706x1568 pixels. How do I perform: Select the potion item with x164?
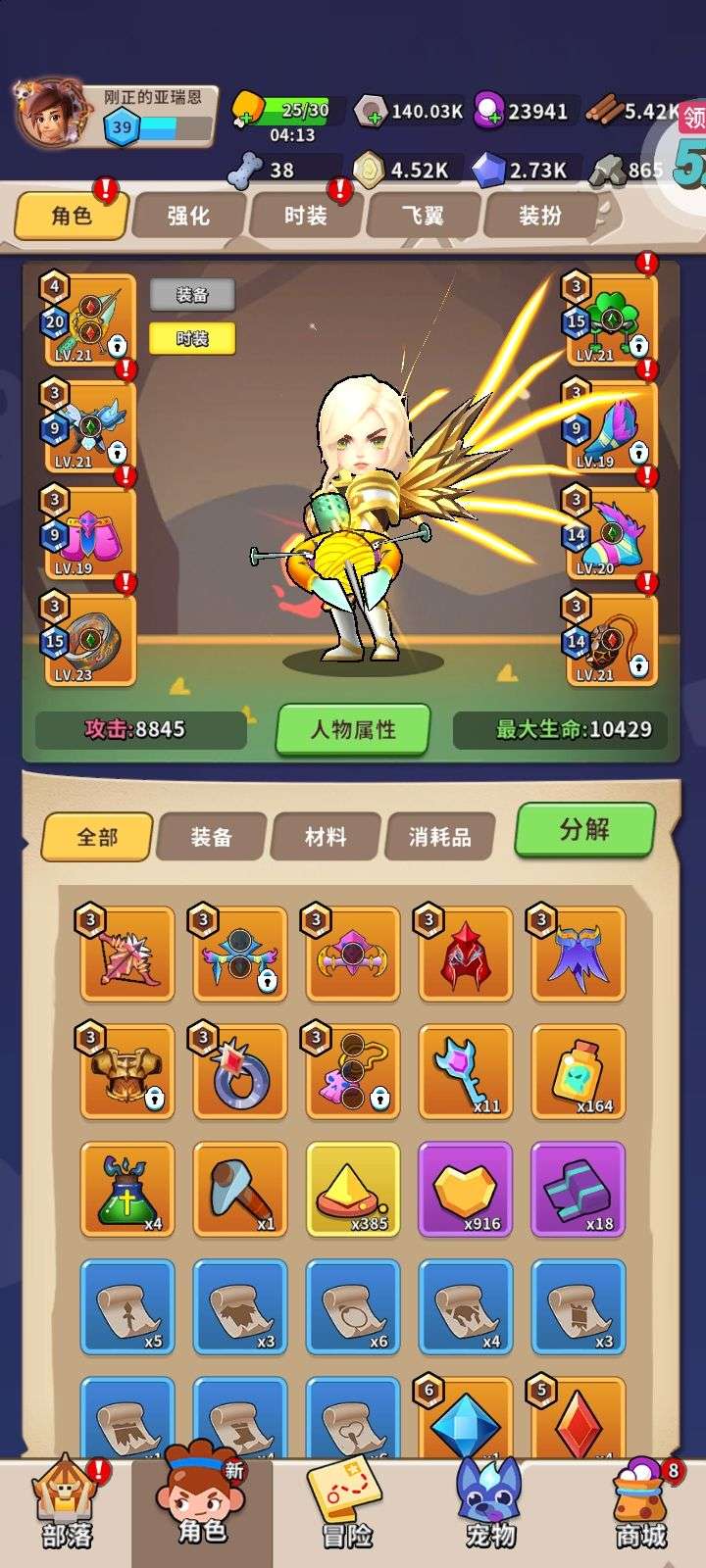point(579,1072)
